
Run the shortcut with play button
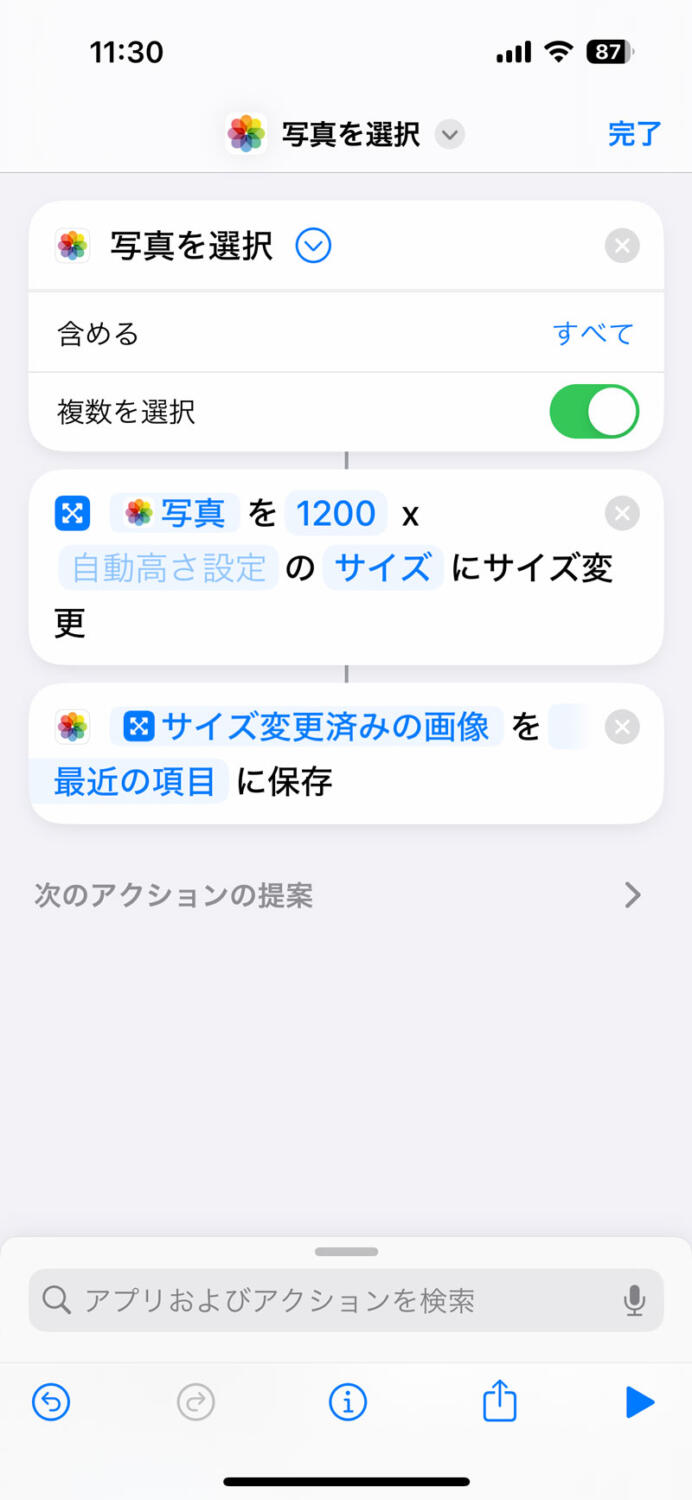639,1403
